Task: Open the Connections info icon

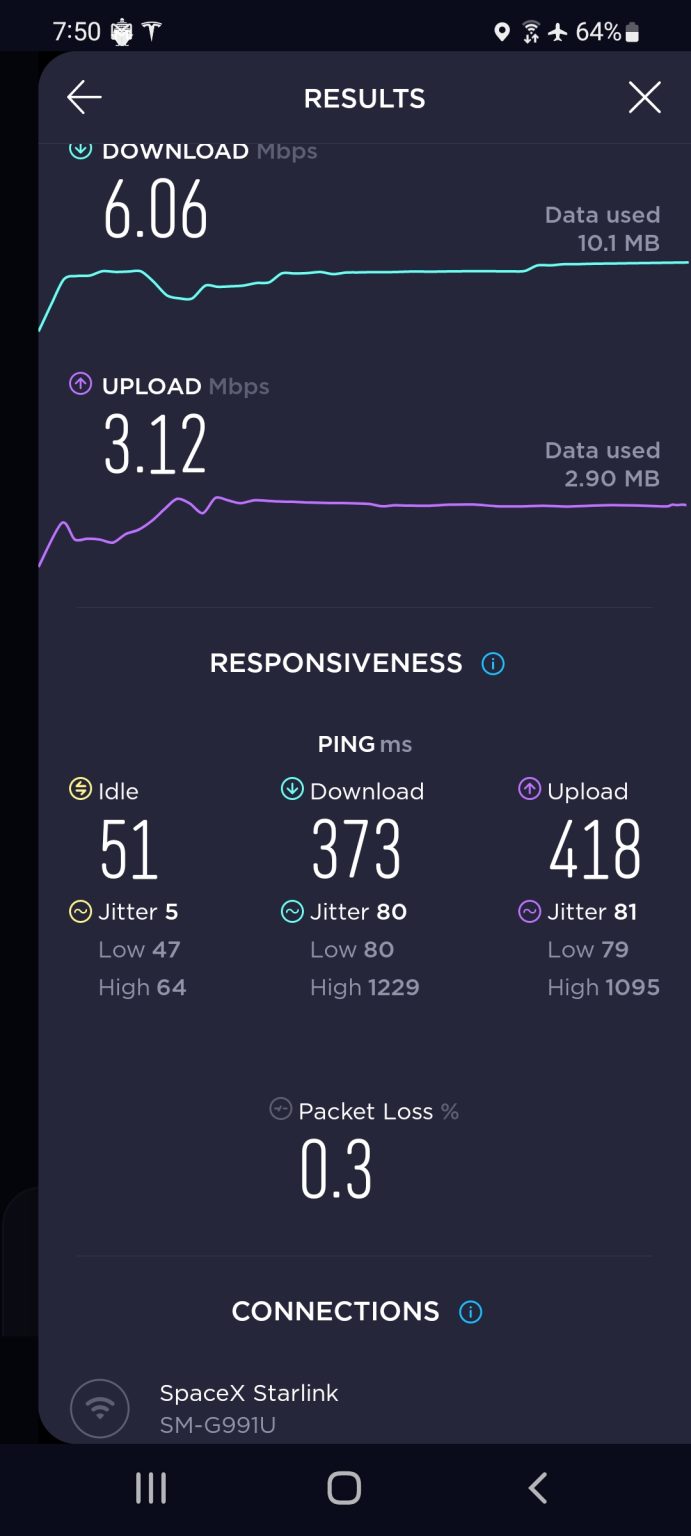Action: pos(470,1312)
